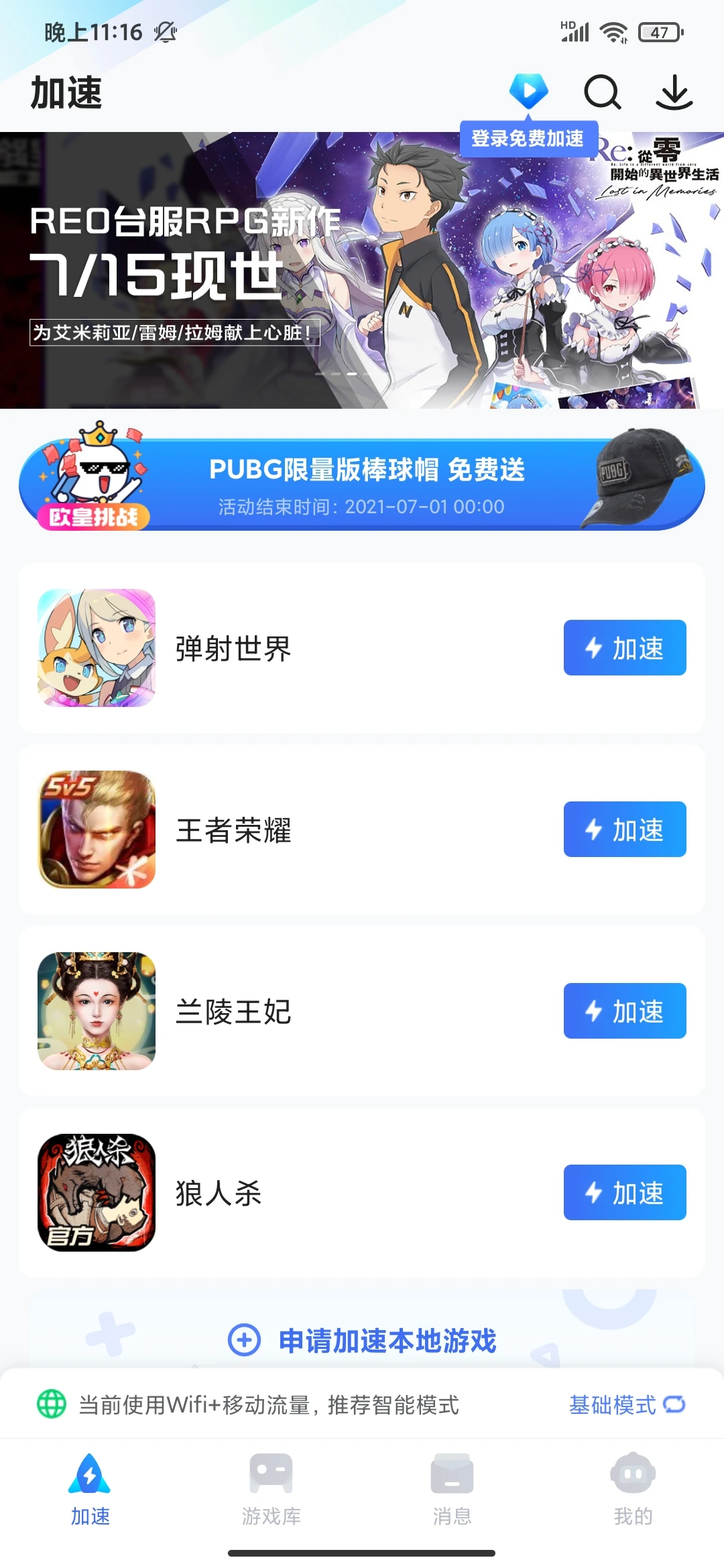
Task: Open the search icon
Action: (x=602, y=92)
